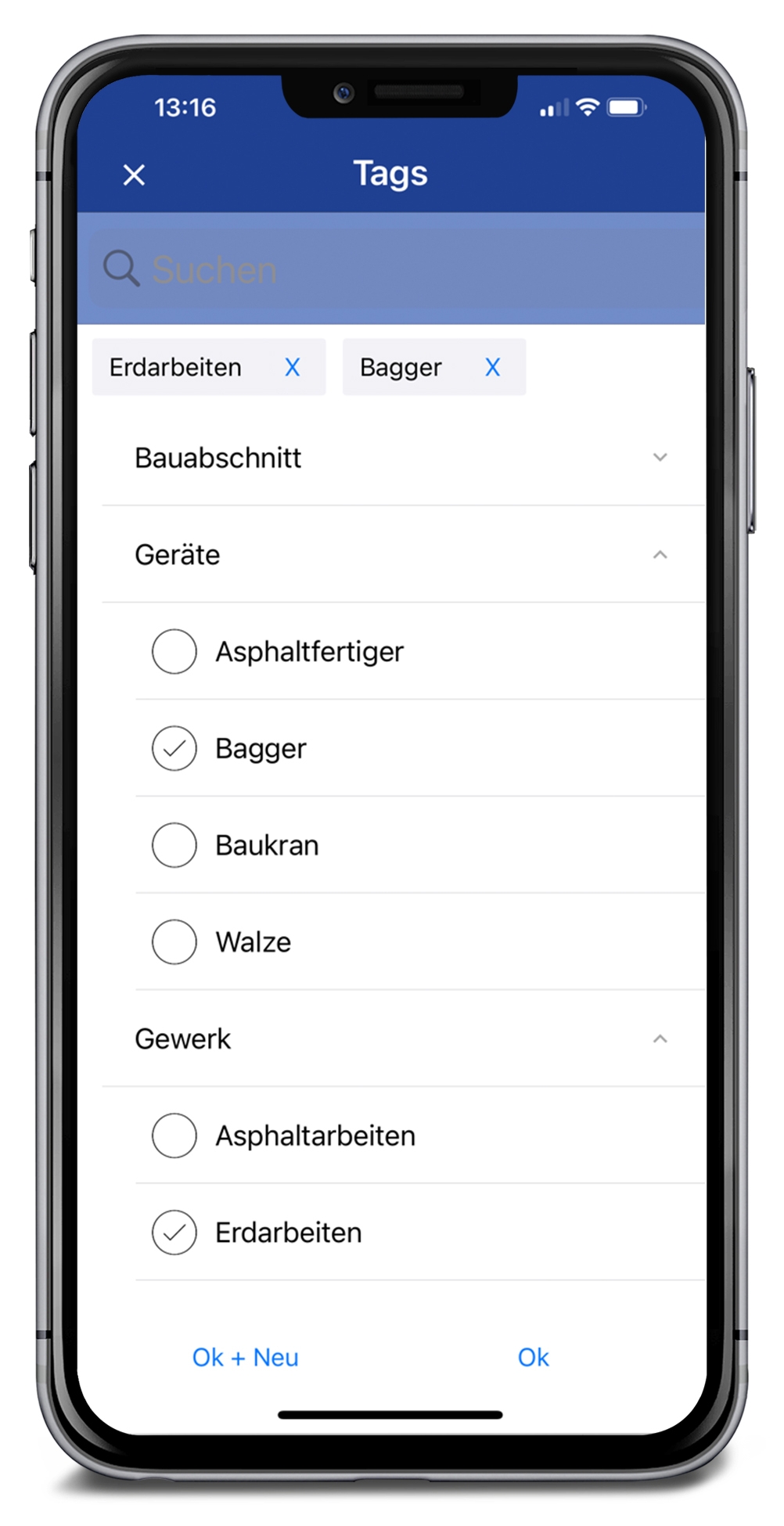Collapse the Geräte section
The image size is (784, 1526).
(660, 555)
